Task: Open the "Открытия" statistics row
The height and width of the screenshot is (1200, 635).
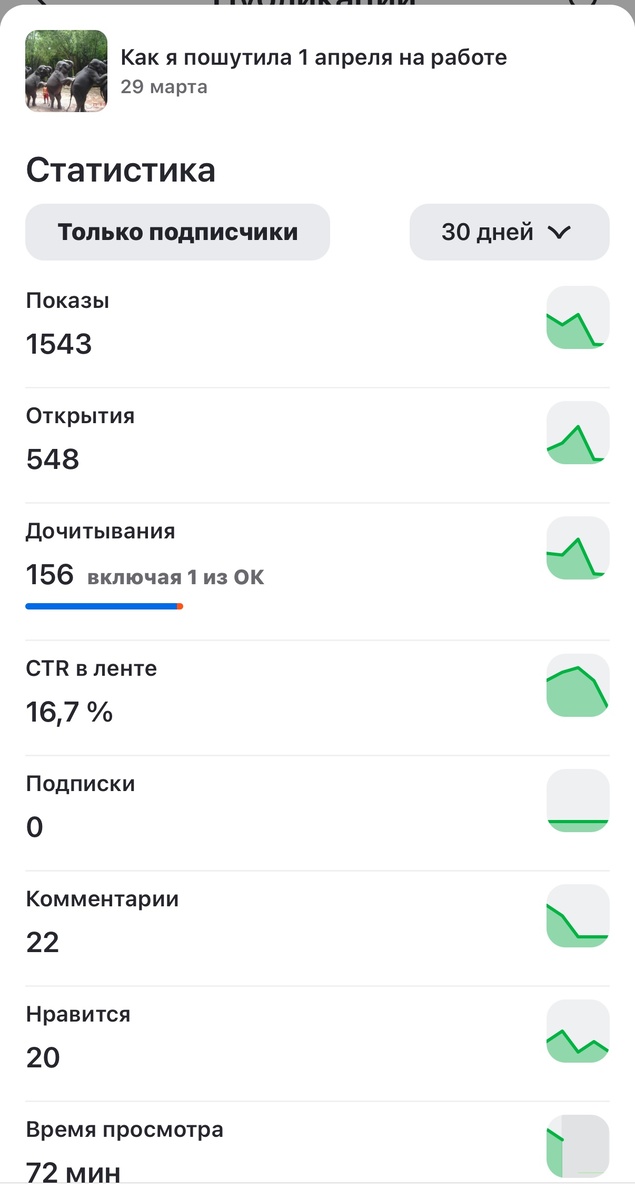Action: [316, 439]
